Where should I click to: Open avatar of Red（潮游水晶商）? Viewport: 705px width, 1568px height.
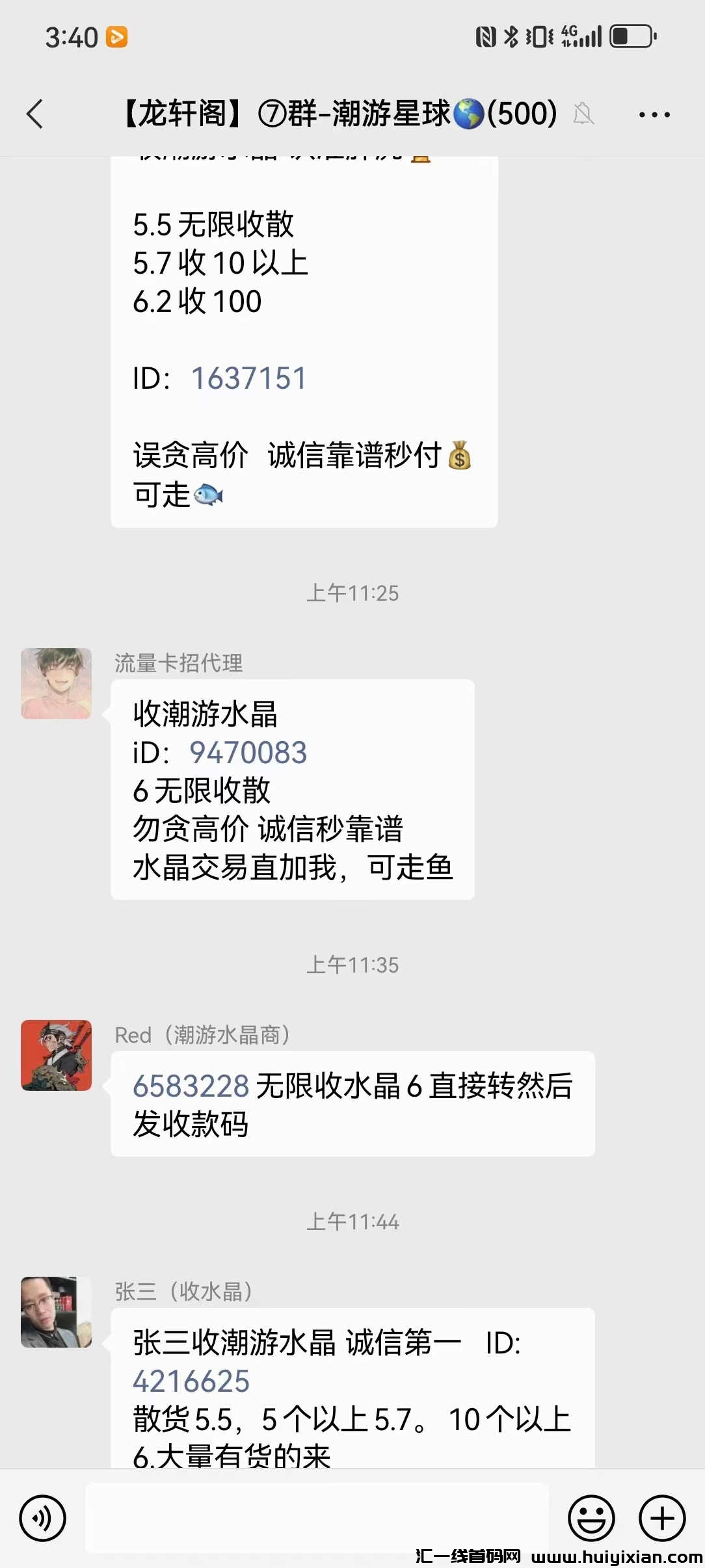point(57,1055)
